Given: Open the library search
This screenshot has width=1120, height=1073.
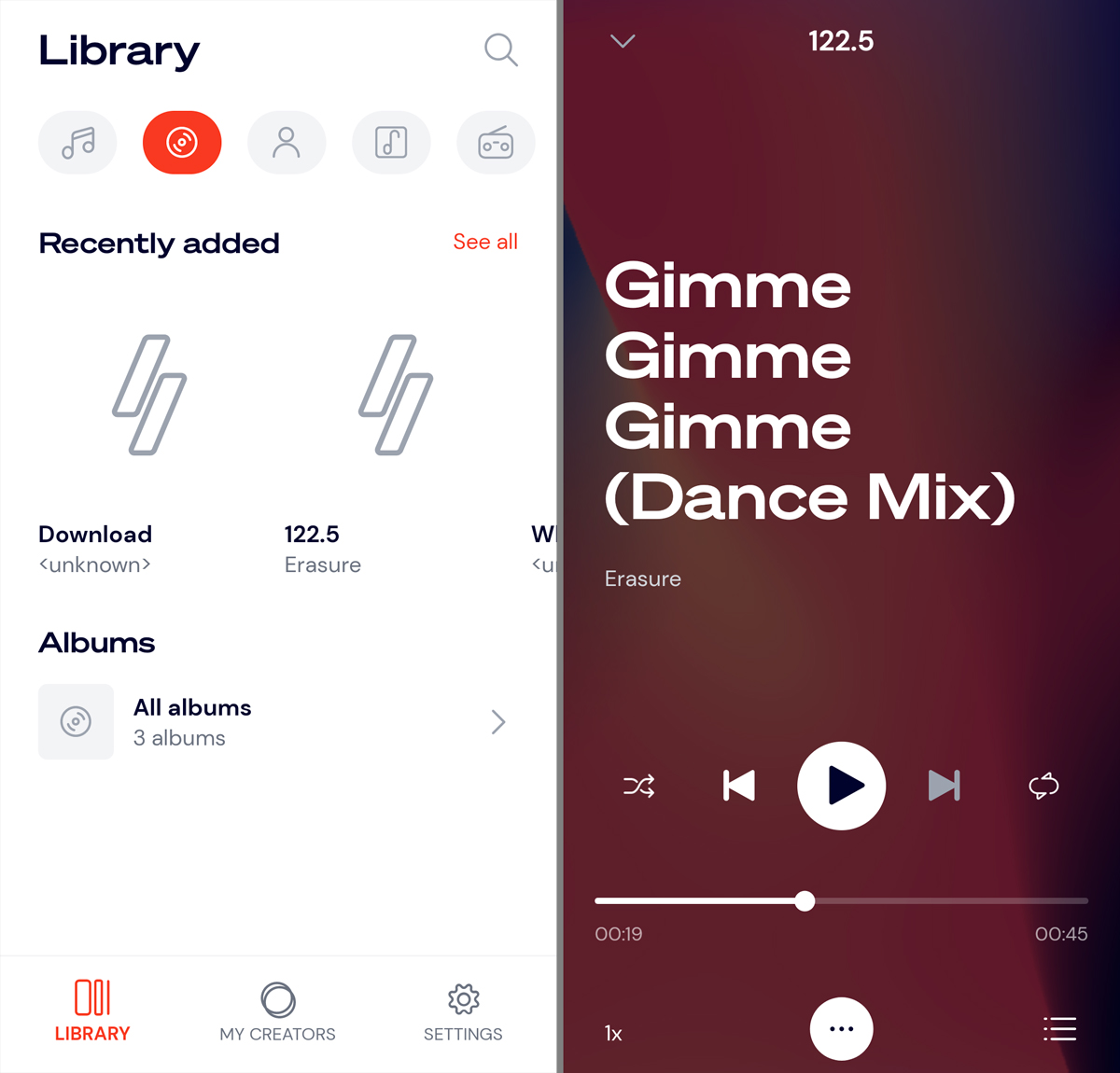Looking at the screenshot, I should (501, 49).
